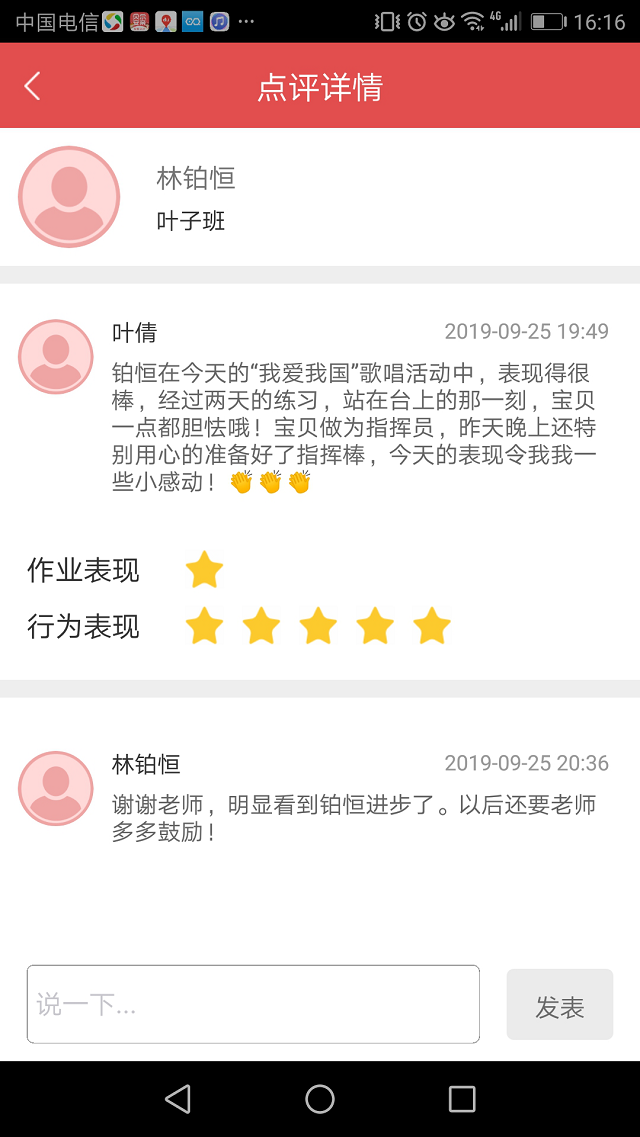Screen dimensions: 640x1137
Task: Open 林铂恒's profile avatar in the header
Action: click(x=69, y=197)
